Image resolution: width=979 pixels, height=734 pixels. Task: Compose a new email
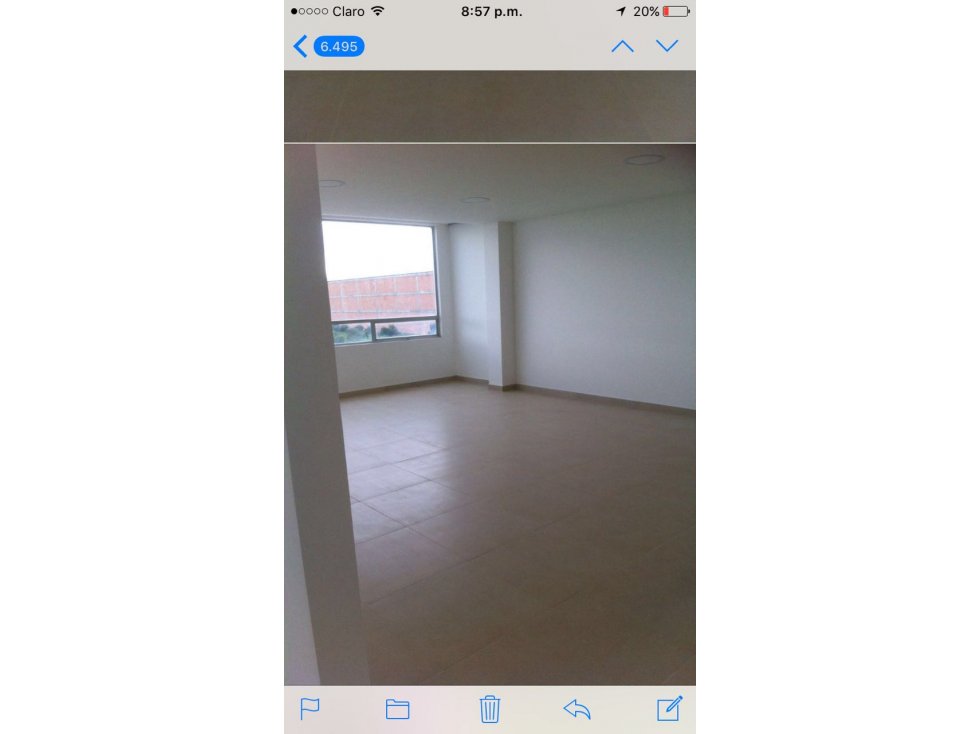point(669,708)
